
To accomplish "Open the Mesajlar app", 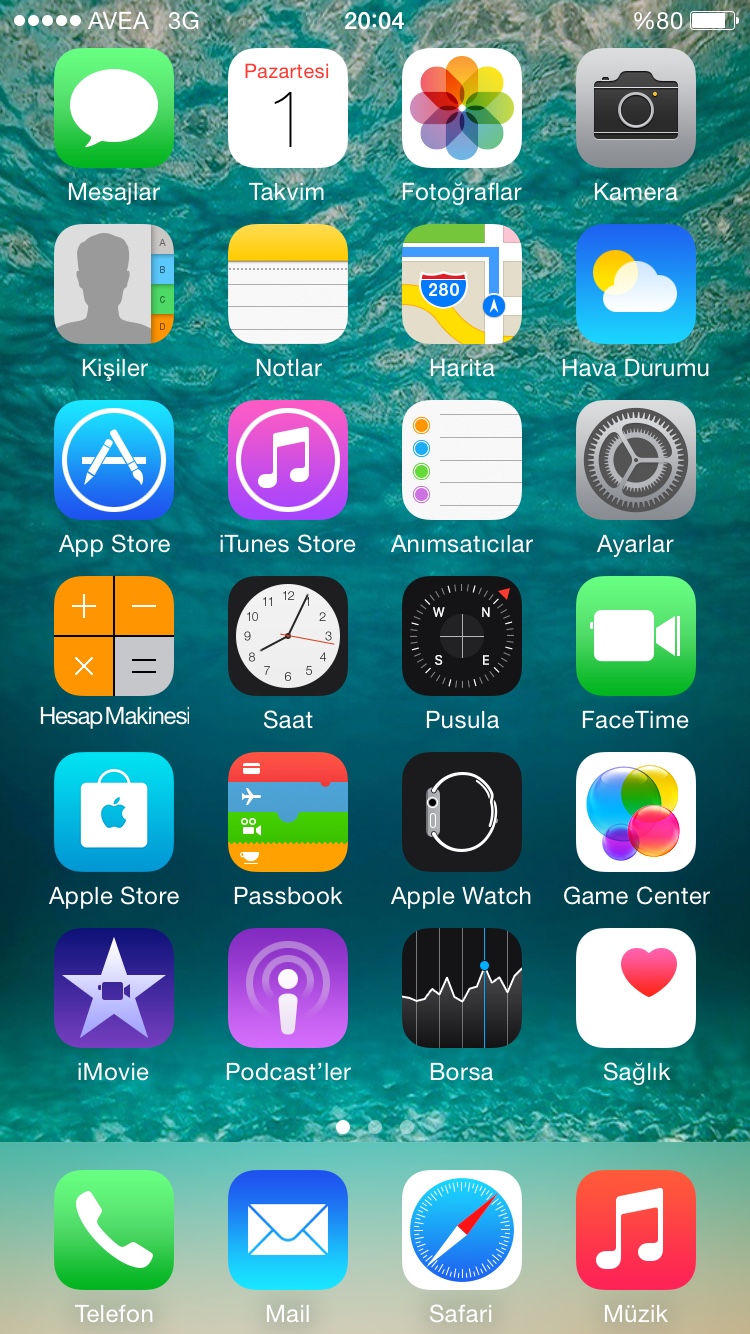I will click(x=114, y=108).
